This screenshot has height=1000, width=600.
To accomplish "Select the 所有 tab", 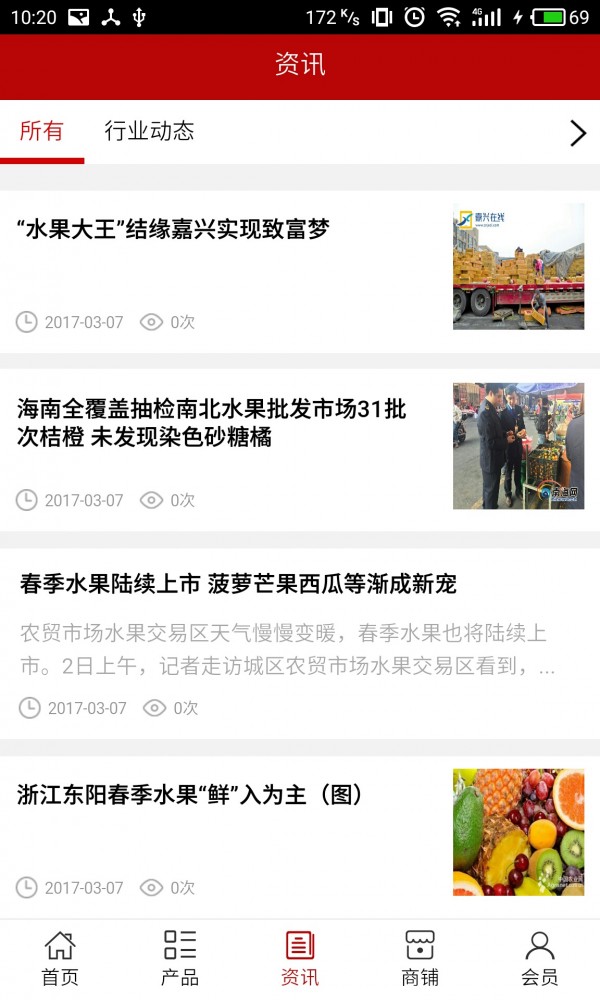I will [x=41, y=131].
